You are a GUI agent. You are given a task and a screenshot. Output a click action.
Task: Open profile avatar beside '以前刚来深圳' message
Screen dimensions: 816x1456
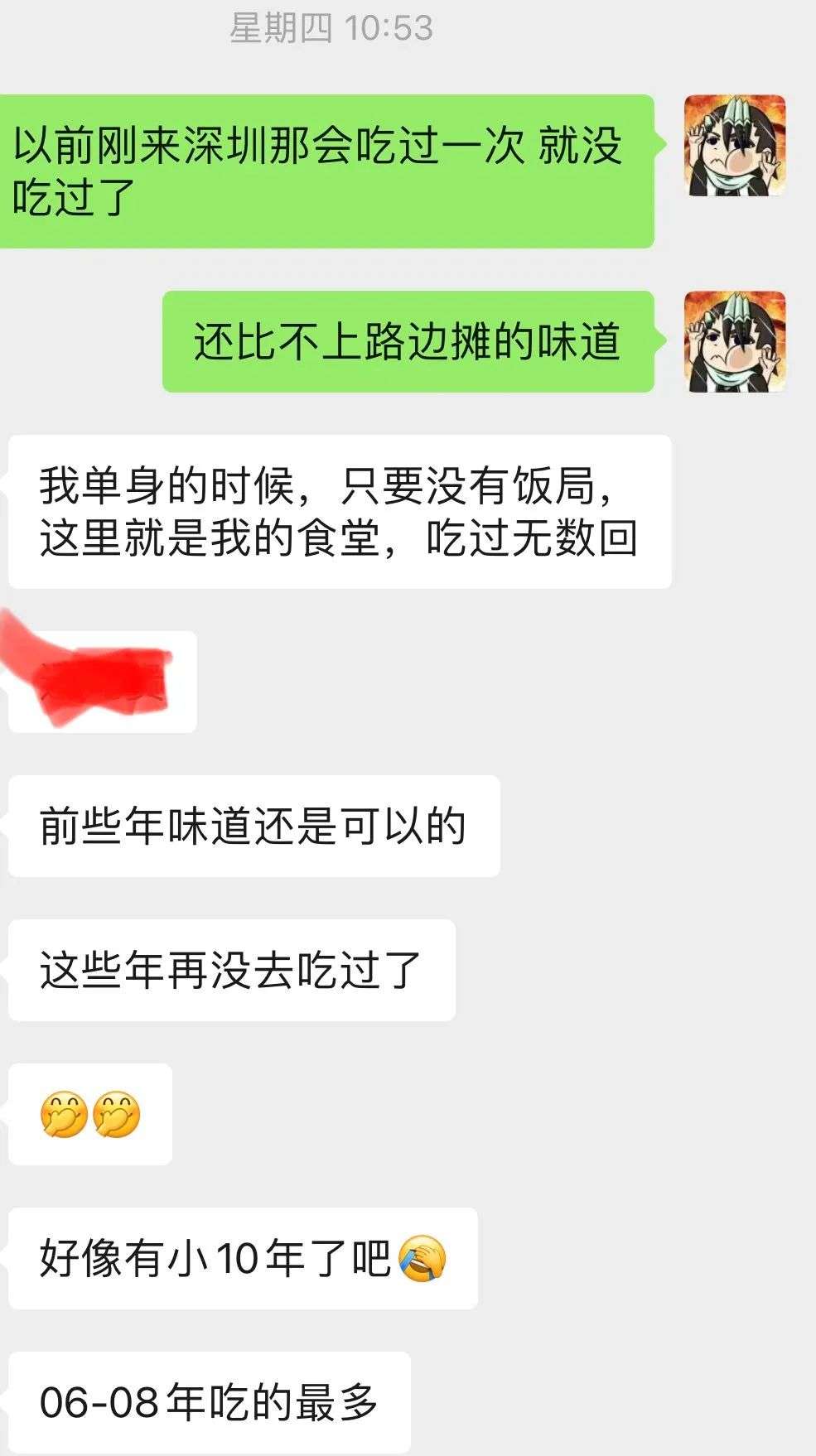tap(734, 146)
